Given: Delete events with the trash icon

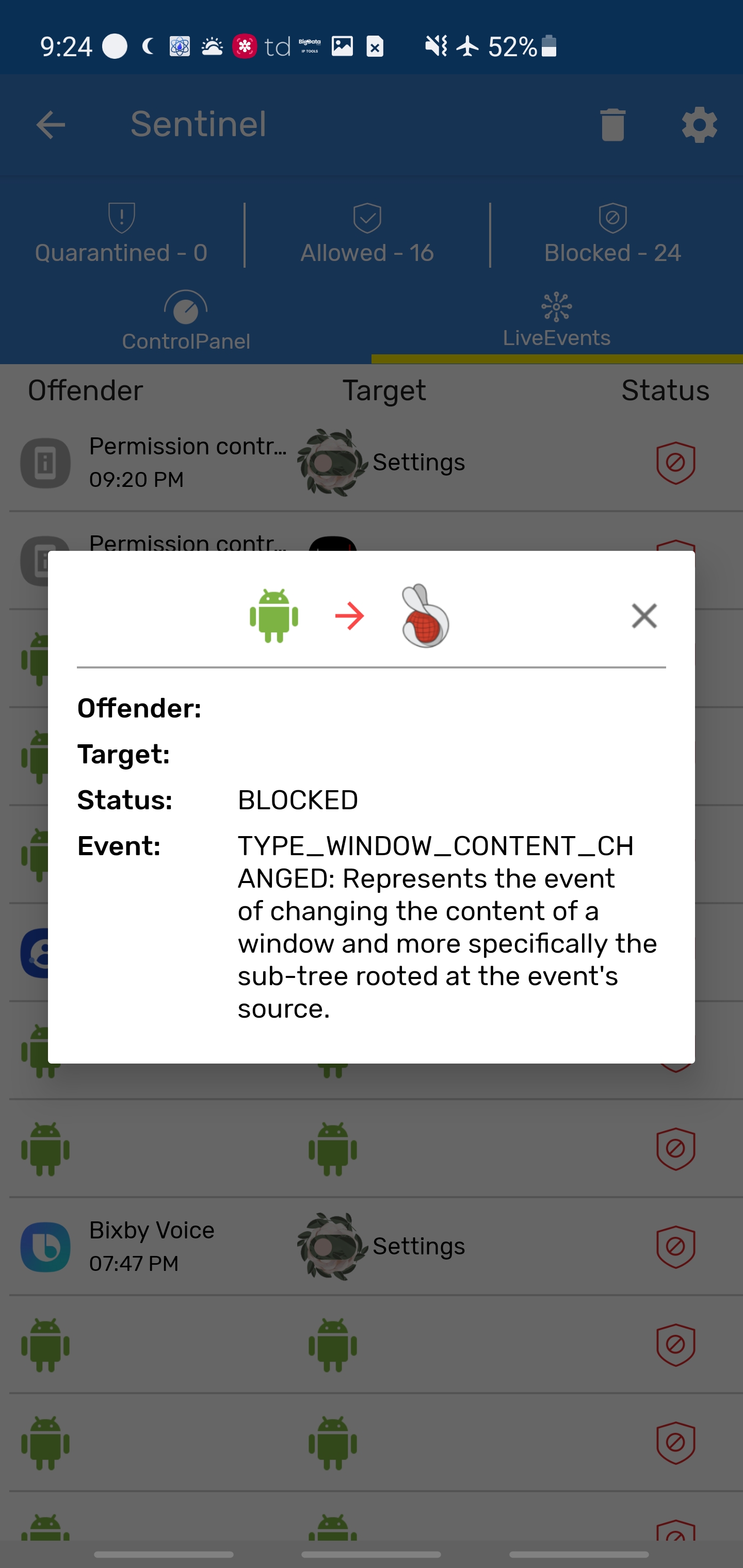Looking at the screenshot, I should (612, 125).
